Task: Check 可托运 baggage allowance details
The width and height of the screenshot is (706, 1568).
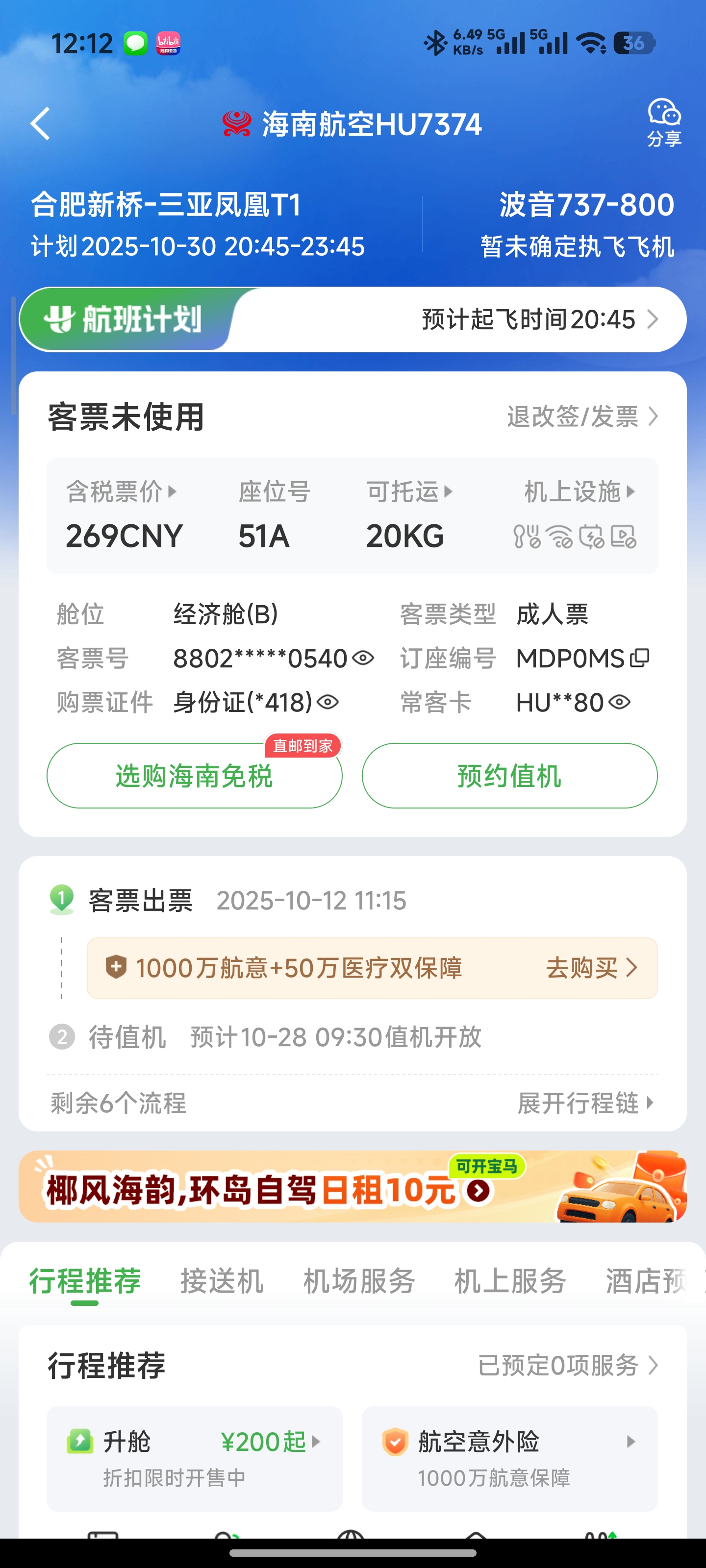Action: pyautogui.click(x=409, y=492)
